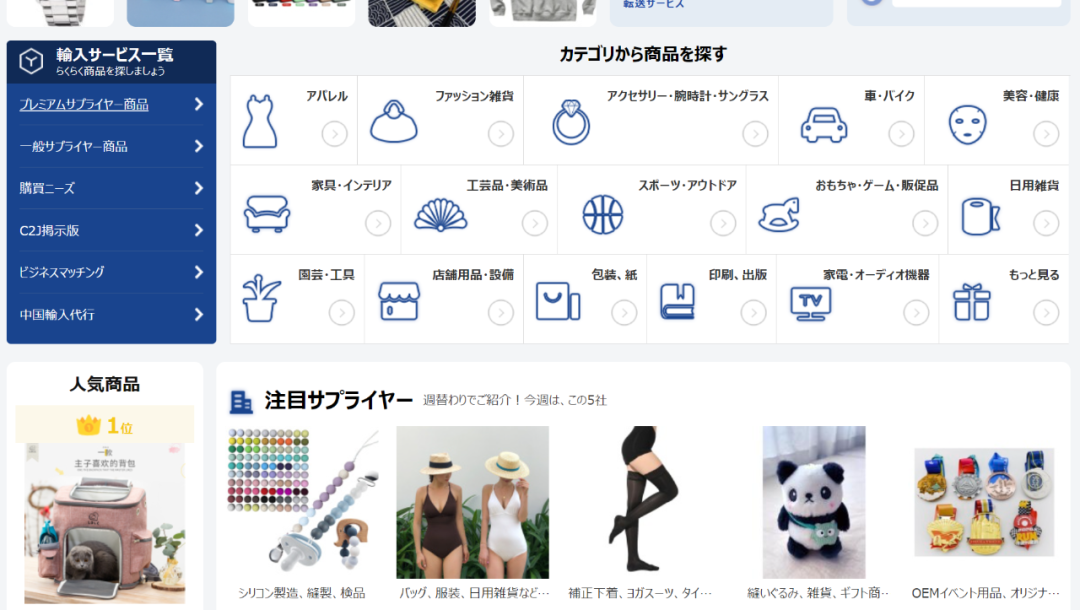Open the 縫いぐるみ panda supplier card

813,505
